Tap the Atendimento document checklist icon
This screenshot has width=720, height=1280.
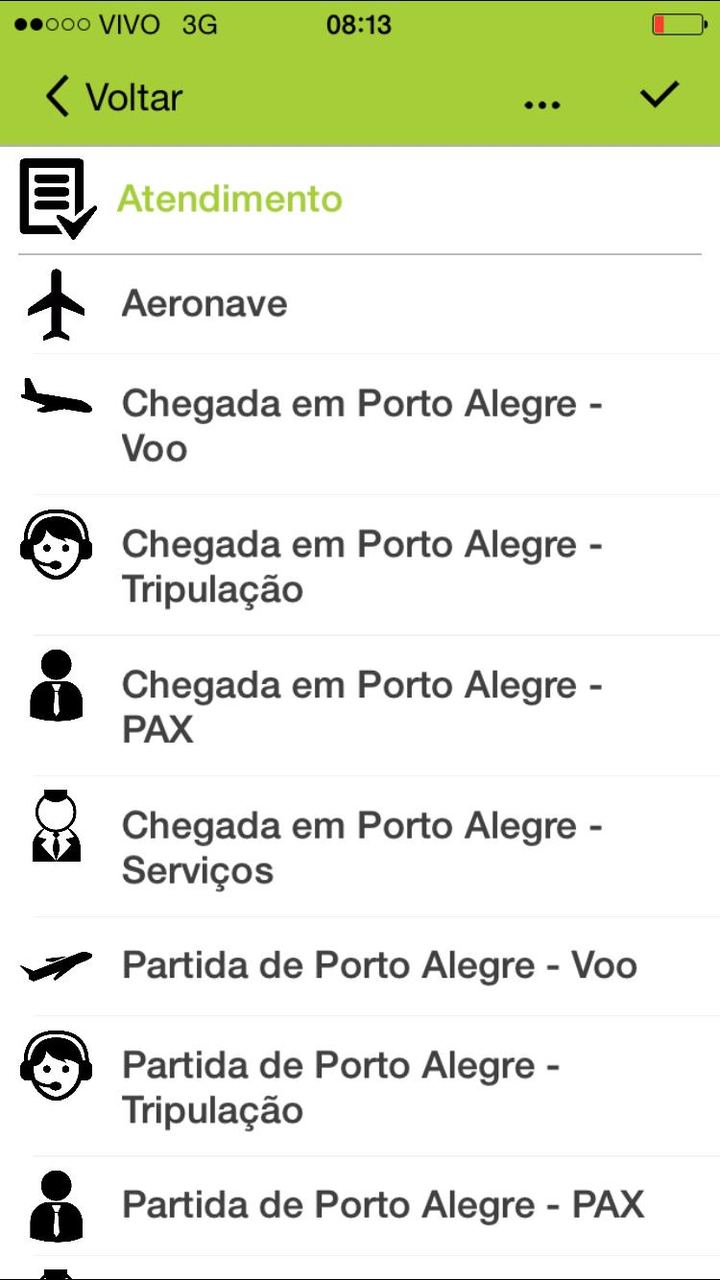tap(55, 198)
